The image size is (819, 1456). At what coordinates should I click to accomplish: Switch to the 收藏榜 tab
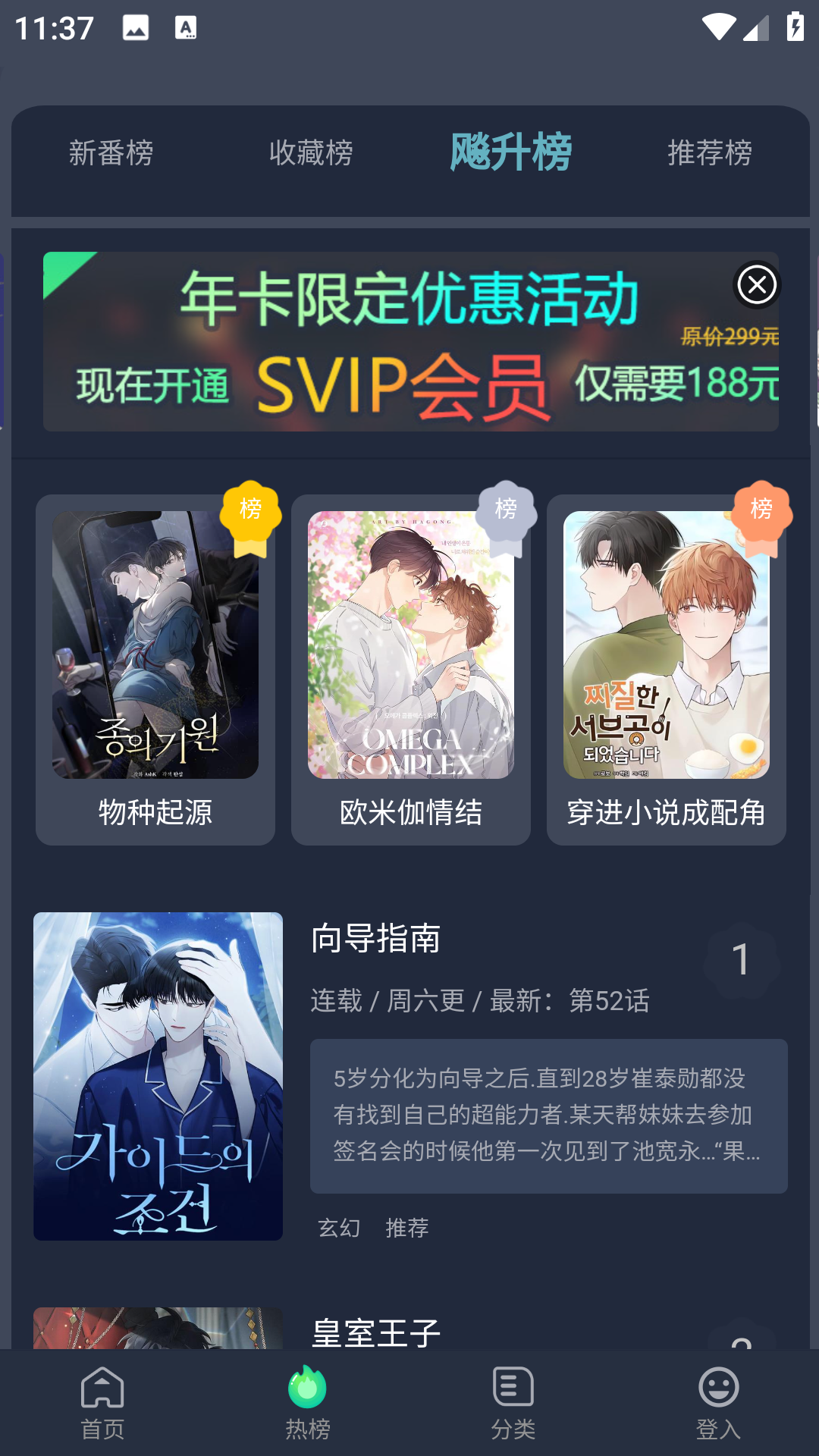tap(311, 152)
